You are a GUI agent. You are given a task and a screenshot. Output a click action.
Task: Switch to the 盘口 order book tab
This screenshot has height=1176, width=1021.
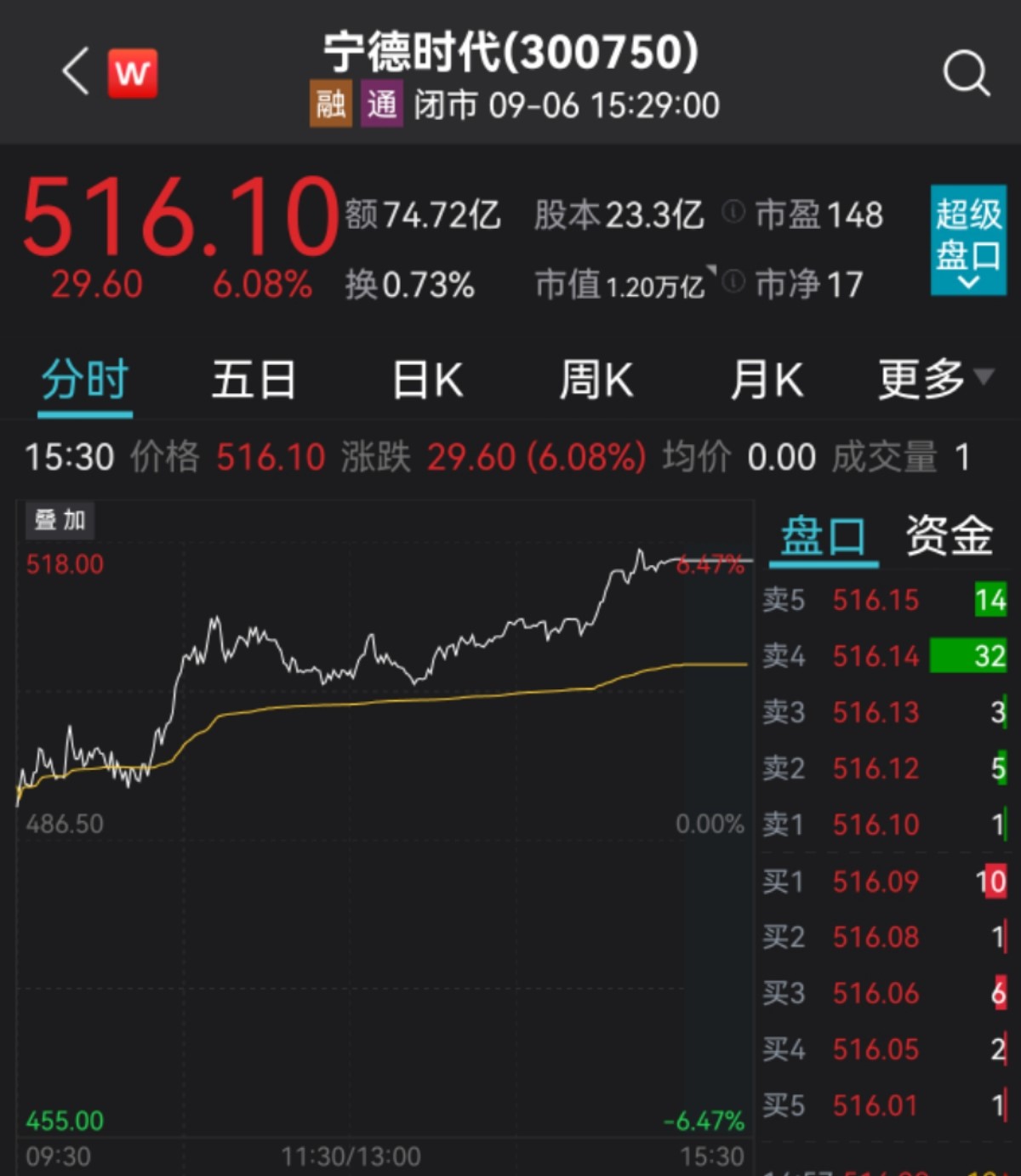pyautogui.click(x=823, y=537)
